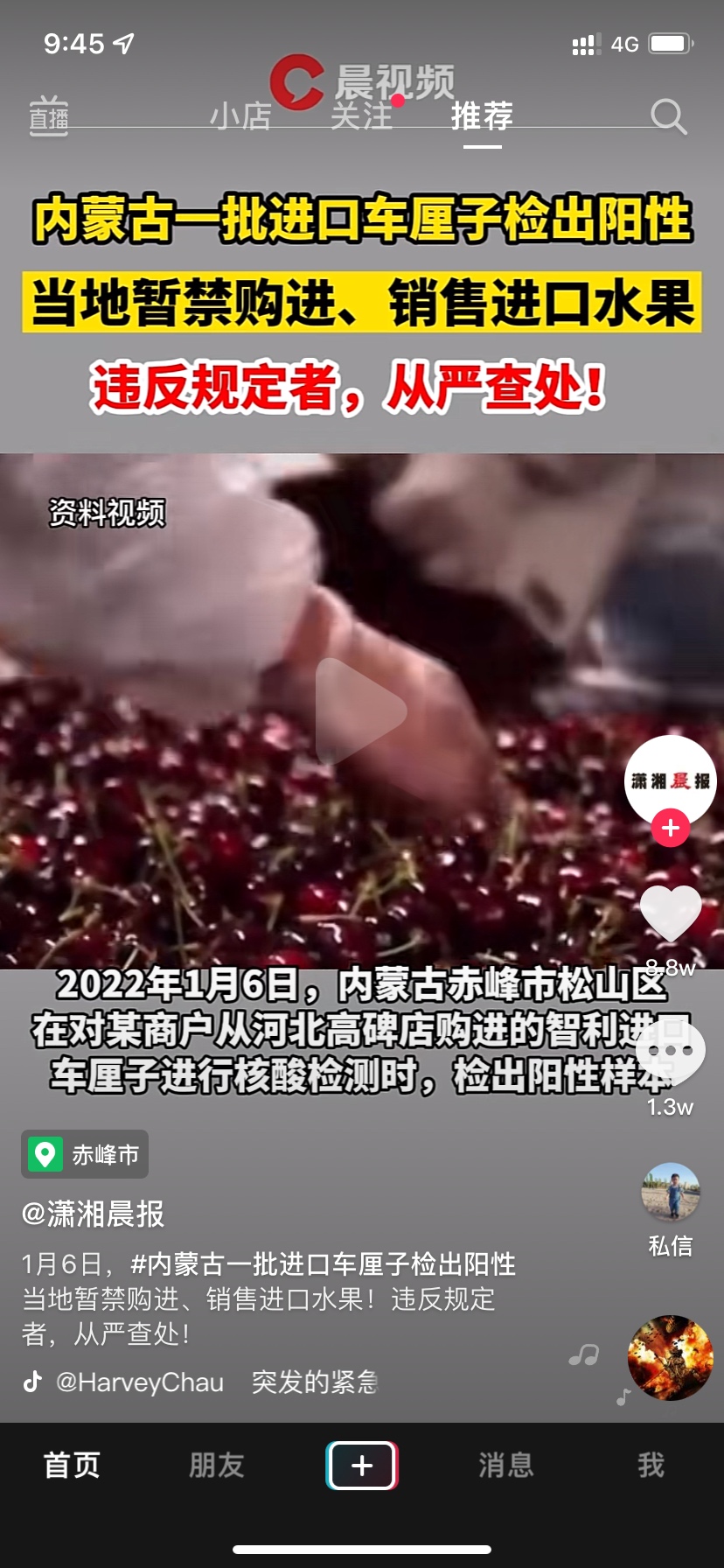Go to the 朋友 tab

(217, 1465)
